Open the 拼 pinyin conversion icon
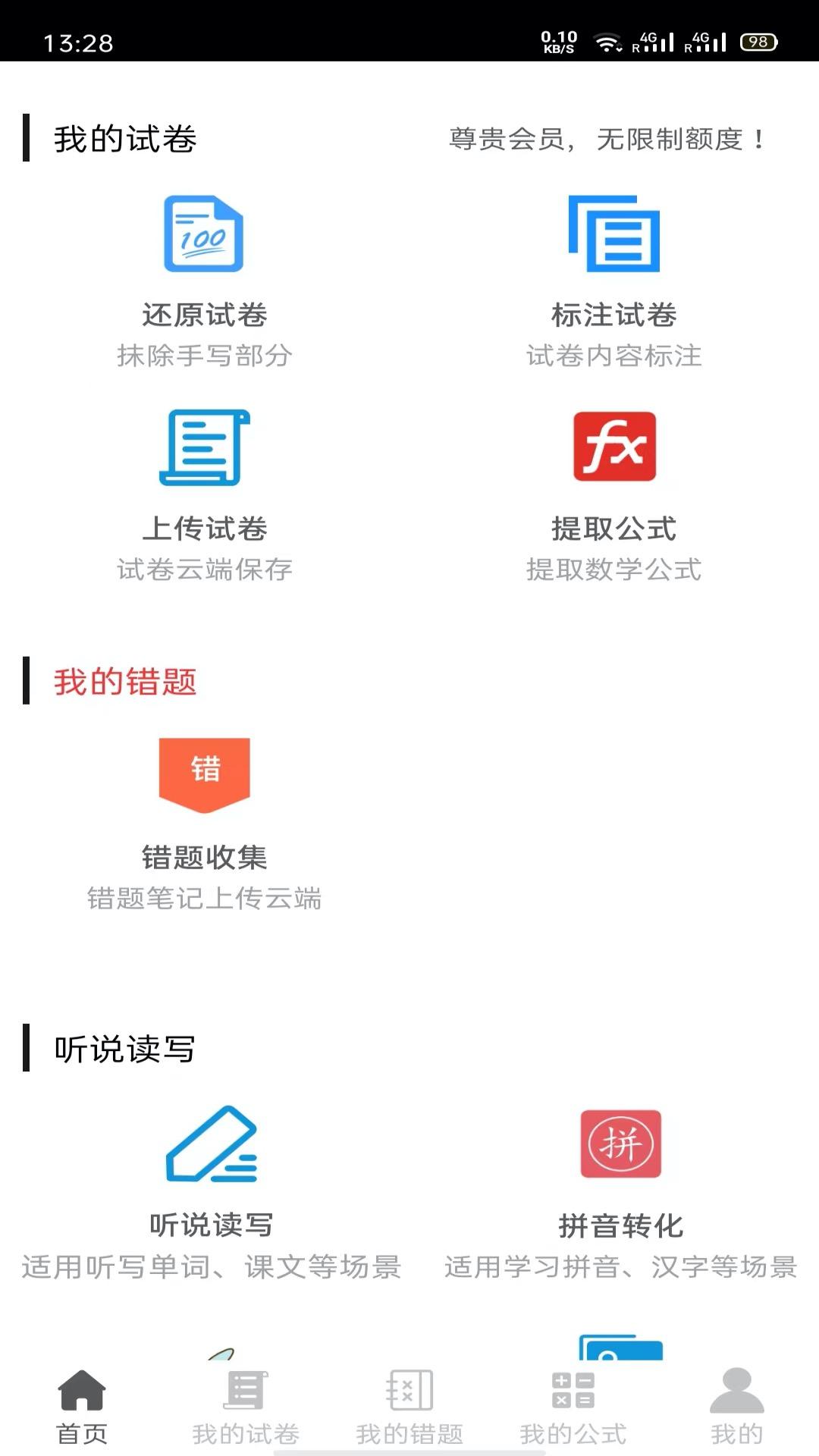Image resolution: width=819 pixels, height=1456 pixels. pyautogui.click(x=622, y=1145)
